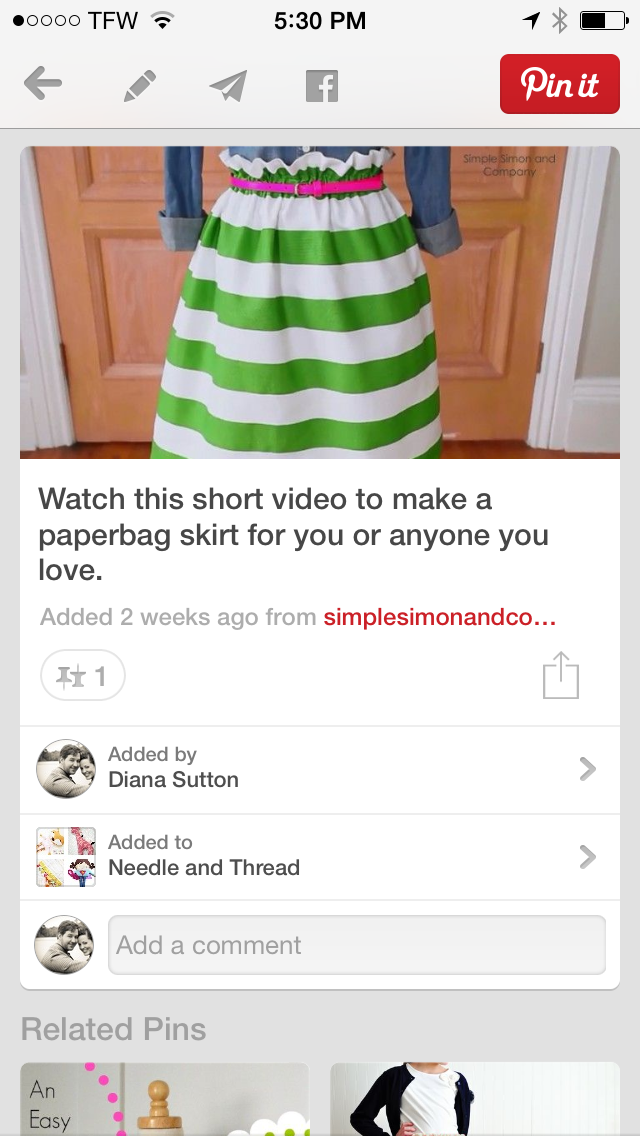Open the simplesimonandco source link
This screenshot has height=1136, width=640.
(439, 617)
